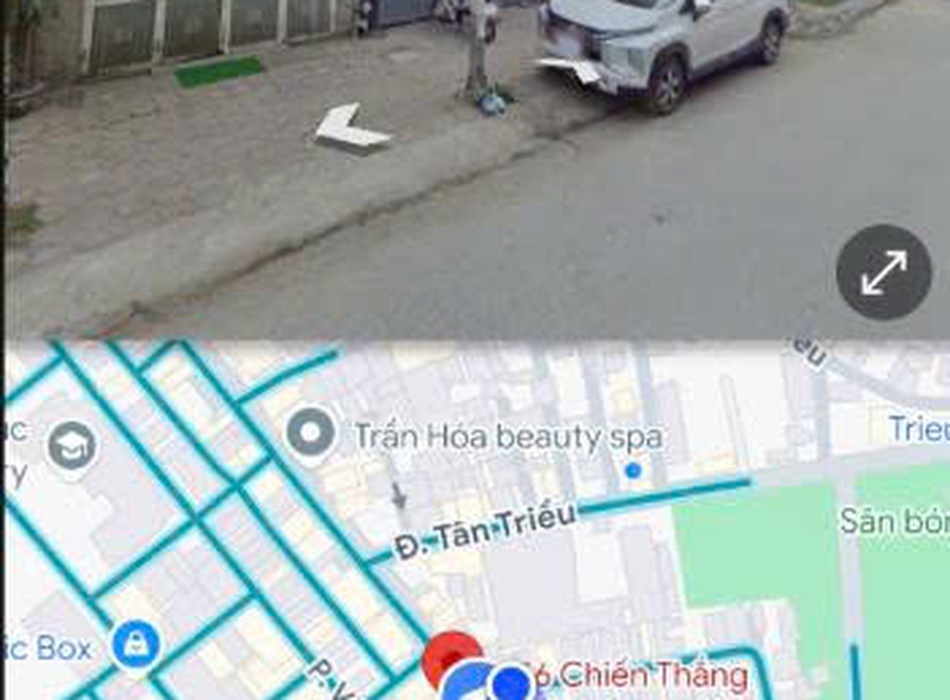The height and width of the screenshot is (700, 950).
Task: Expand Street View to full screen
Action: (x=884, y=272)
